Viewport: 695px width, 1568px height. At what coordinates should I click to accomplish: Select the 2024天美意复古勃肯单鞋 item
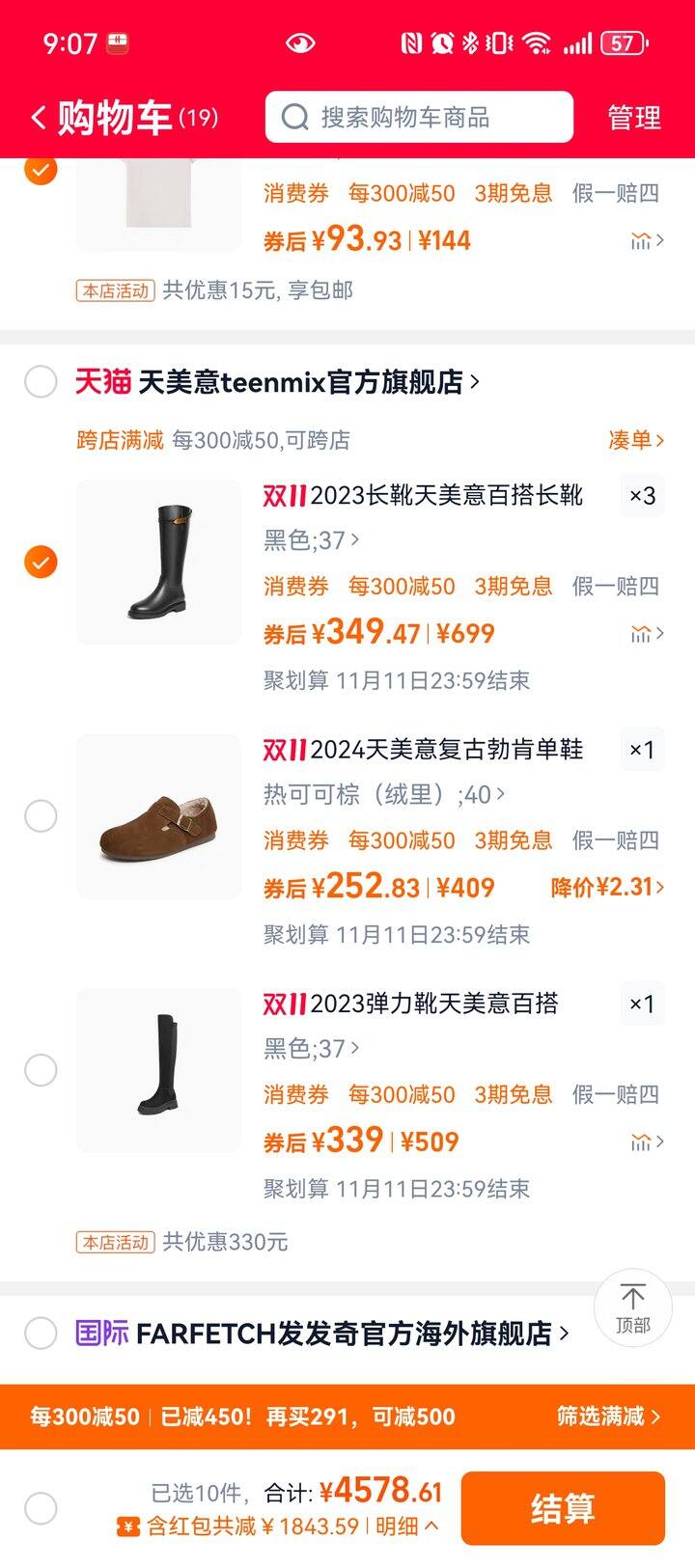41,816
